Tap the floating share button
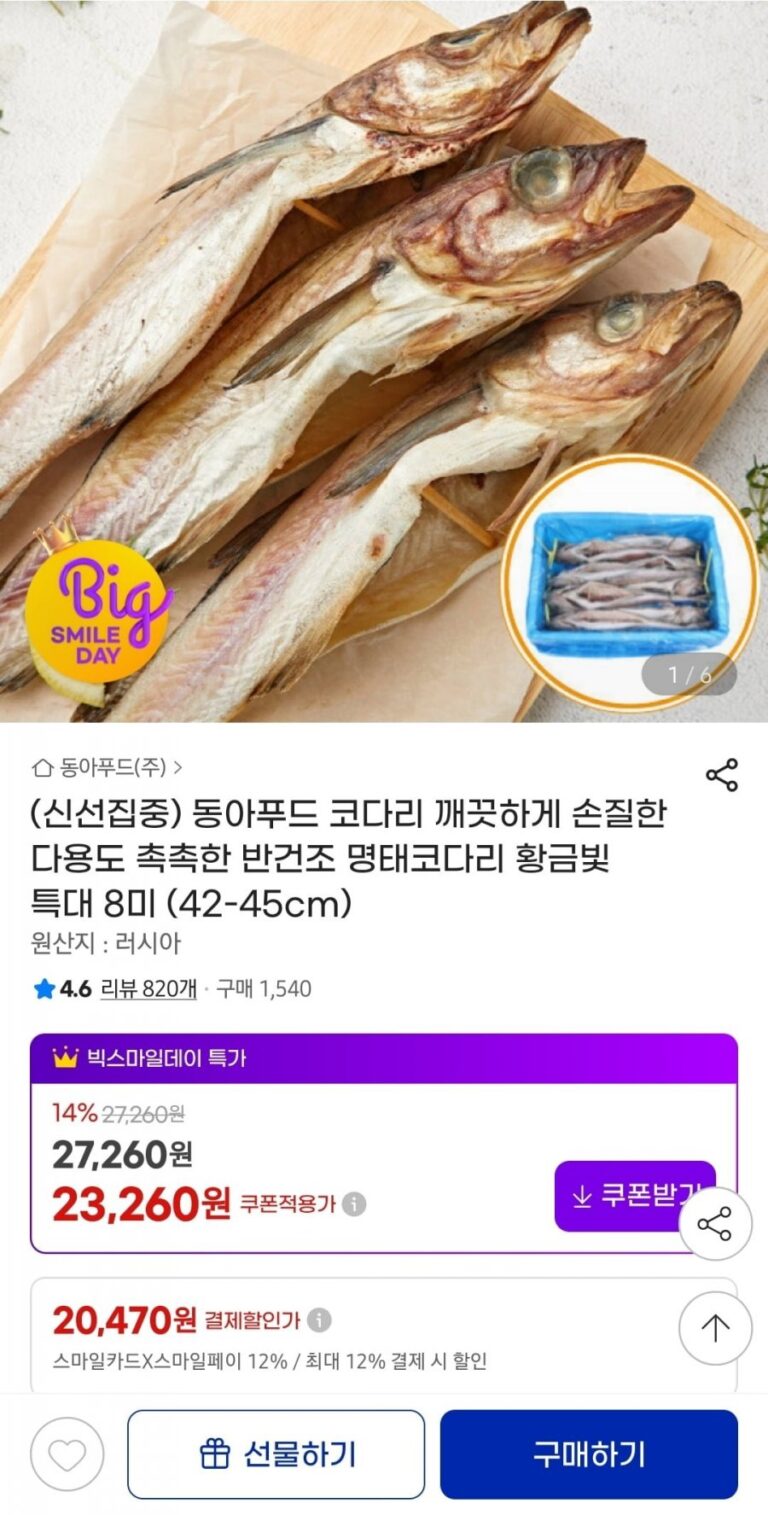Image resolution: width=768 pixels, height=1515 pixels. (714, 1224)
